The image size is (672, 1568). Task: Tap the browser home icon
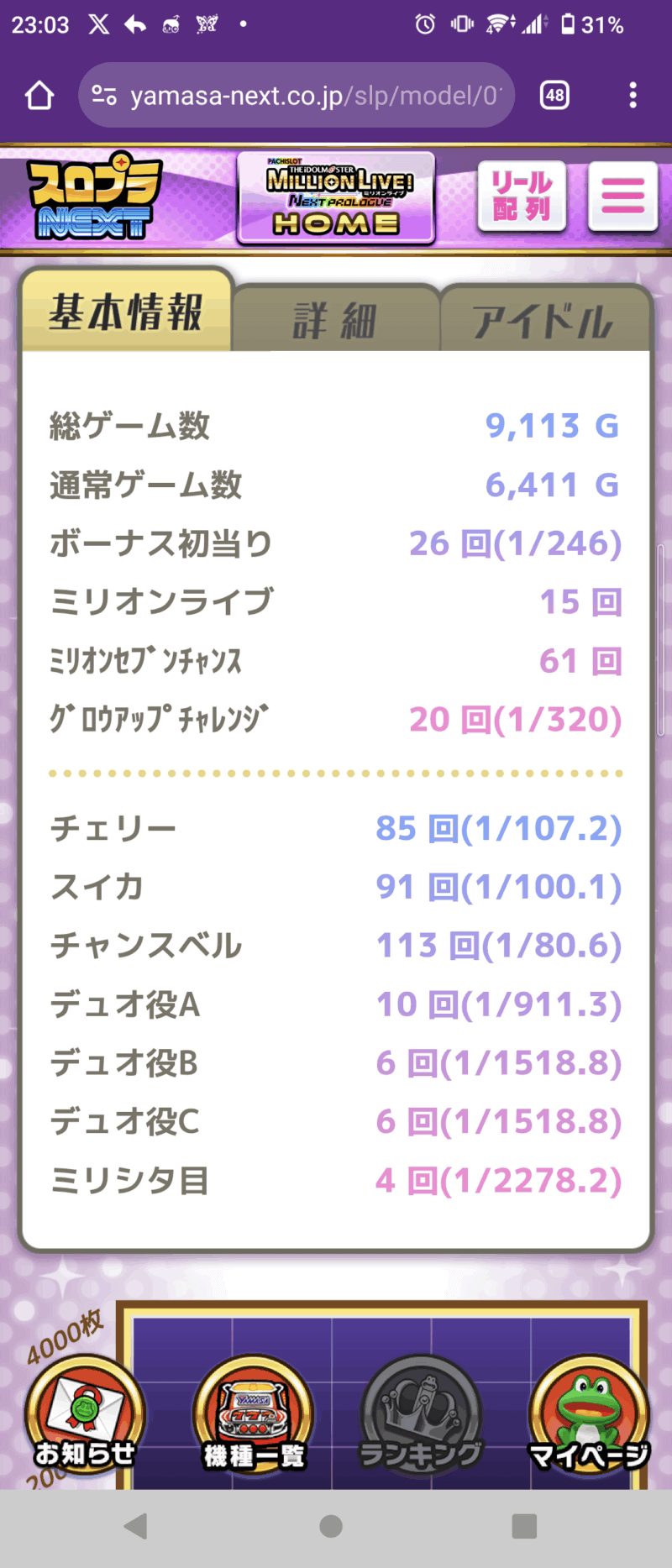(39, 96)
